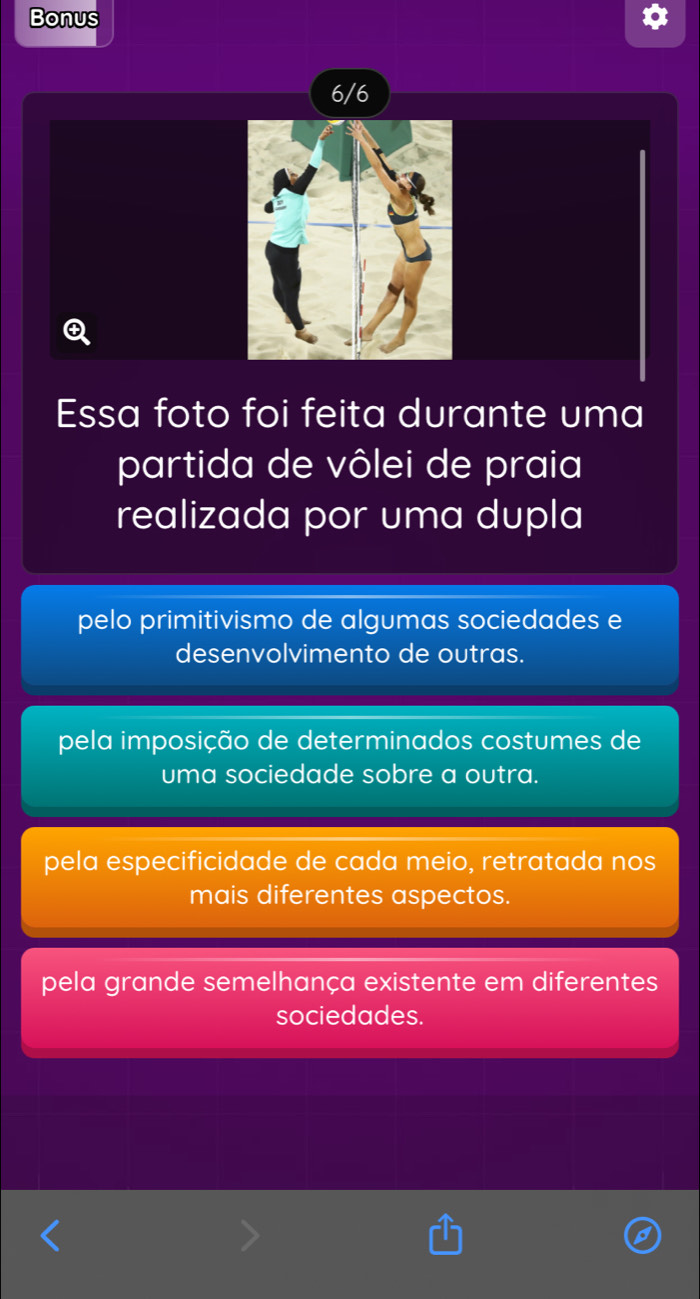Select answer about grande semelhança existente
The image size is (700, 1299).
point(350,999)
